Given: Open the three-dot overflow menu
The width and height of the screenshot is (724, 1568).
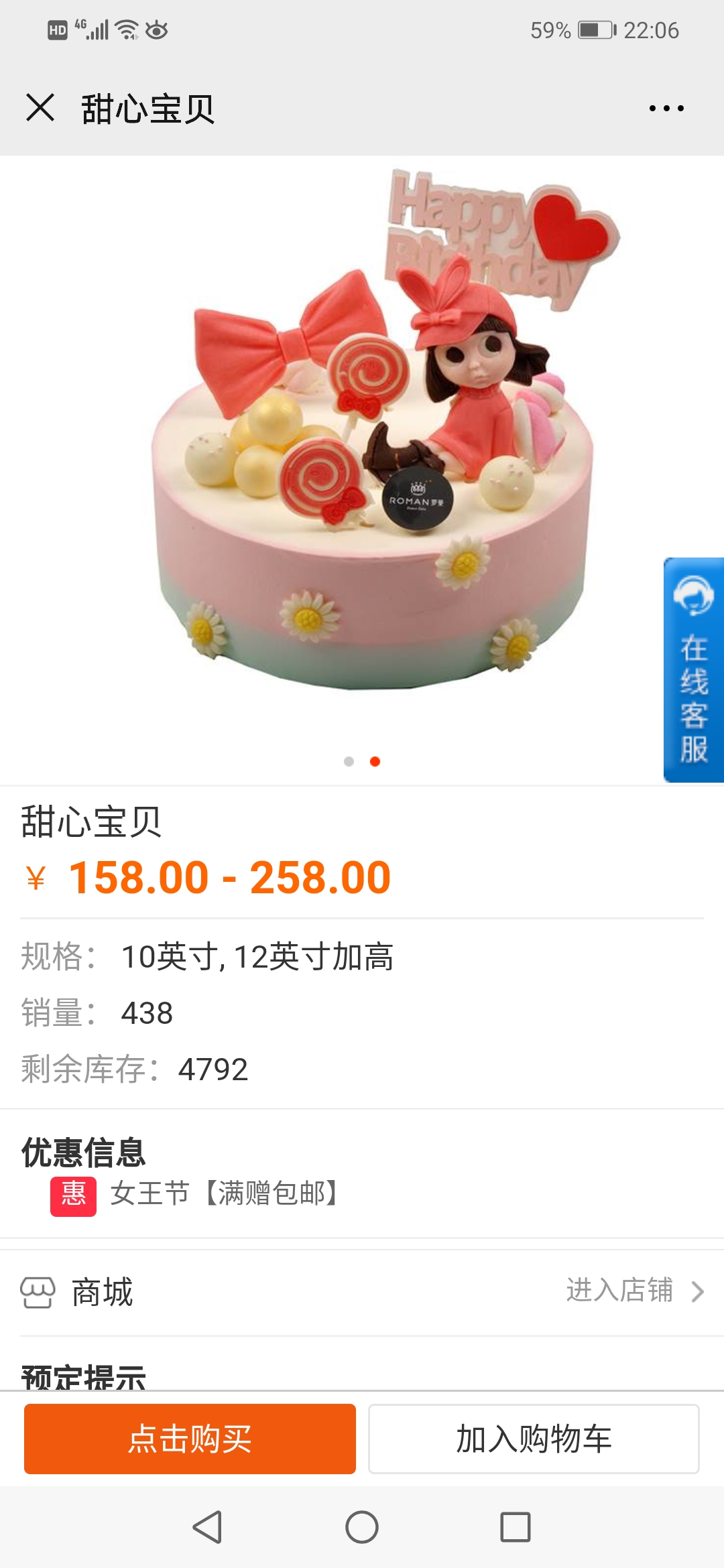Looking at the screenshot, I should pyautogui.click(x=666, y=108).
